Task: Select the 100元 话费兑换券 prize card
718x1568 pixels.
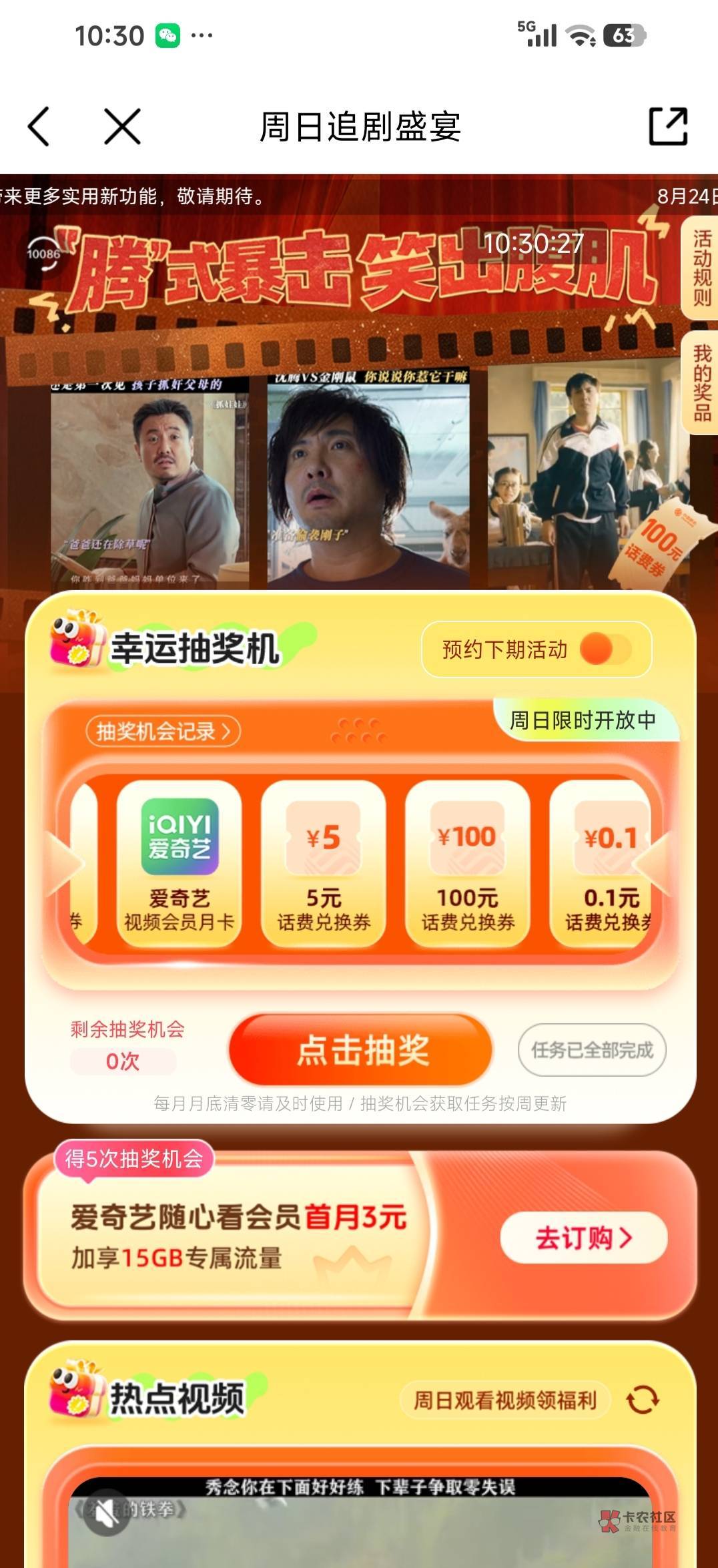Action: (x=468, y=864)
